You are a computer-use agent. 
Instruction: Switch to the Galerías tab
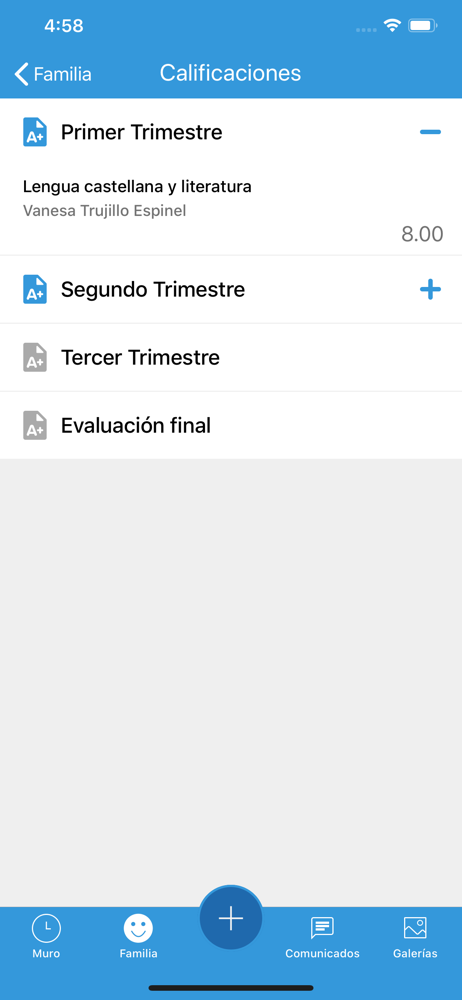415,936
